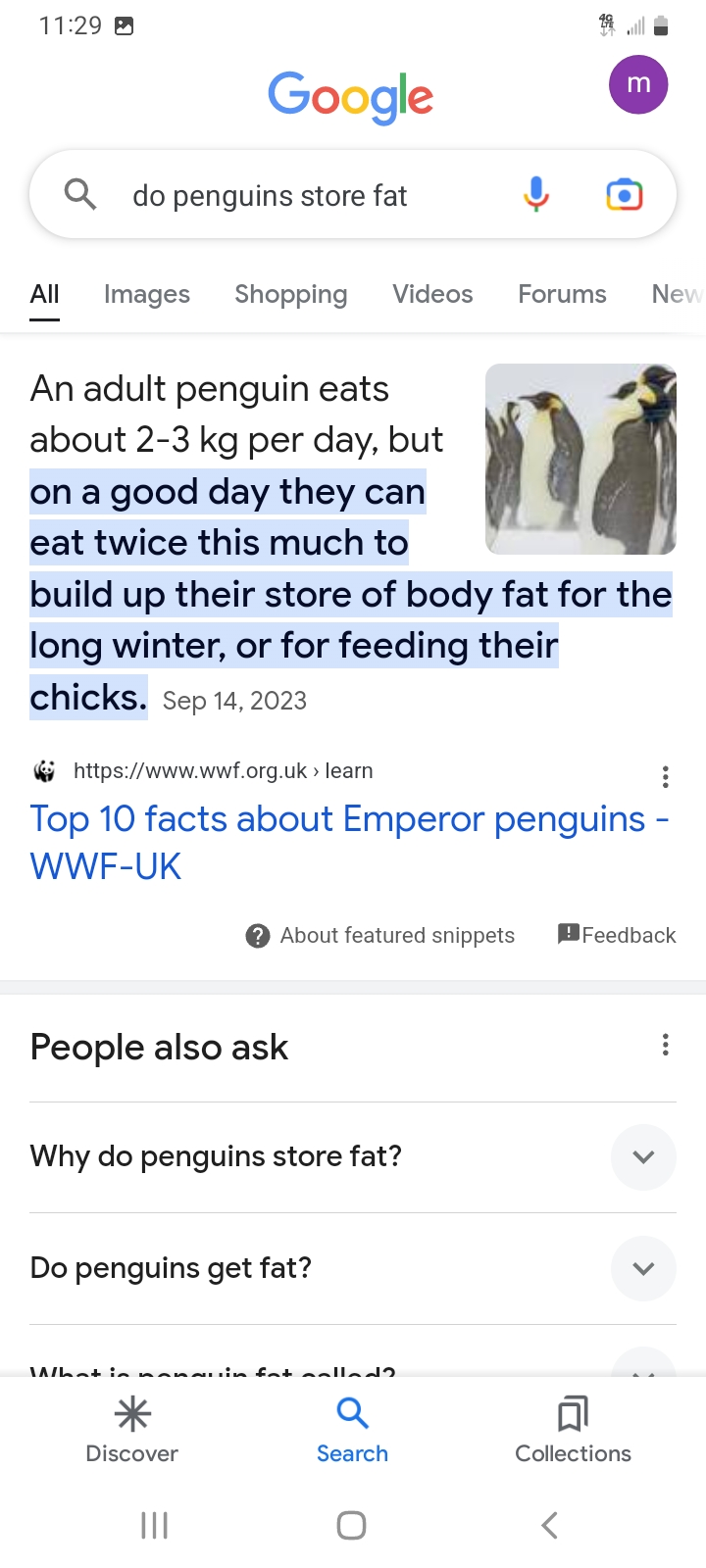
Task: Open options menu for WWF result
Action: [666, 777]
